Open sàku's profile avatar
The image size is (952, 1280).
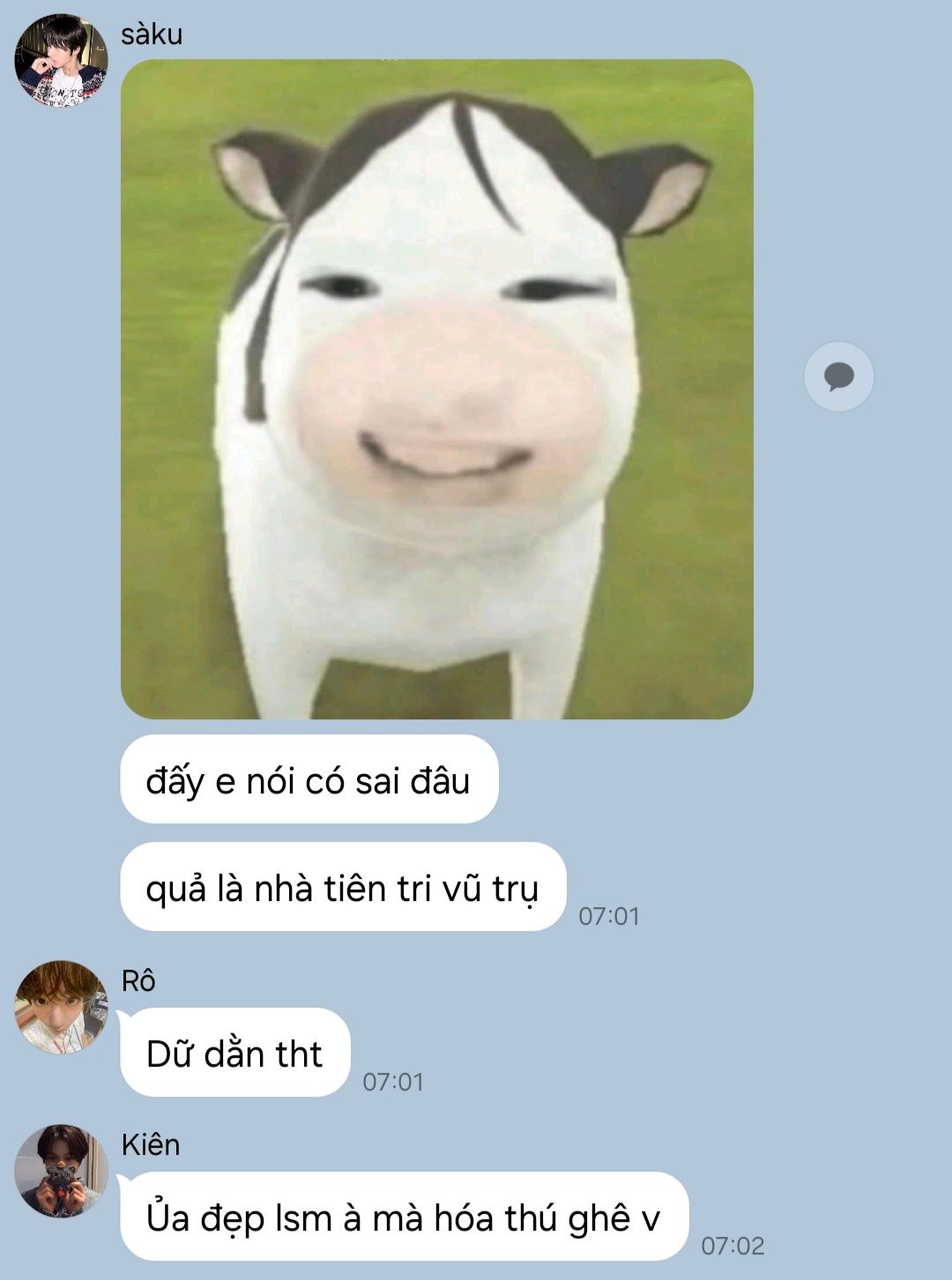pos(61,60)
